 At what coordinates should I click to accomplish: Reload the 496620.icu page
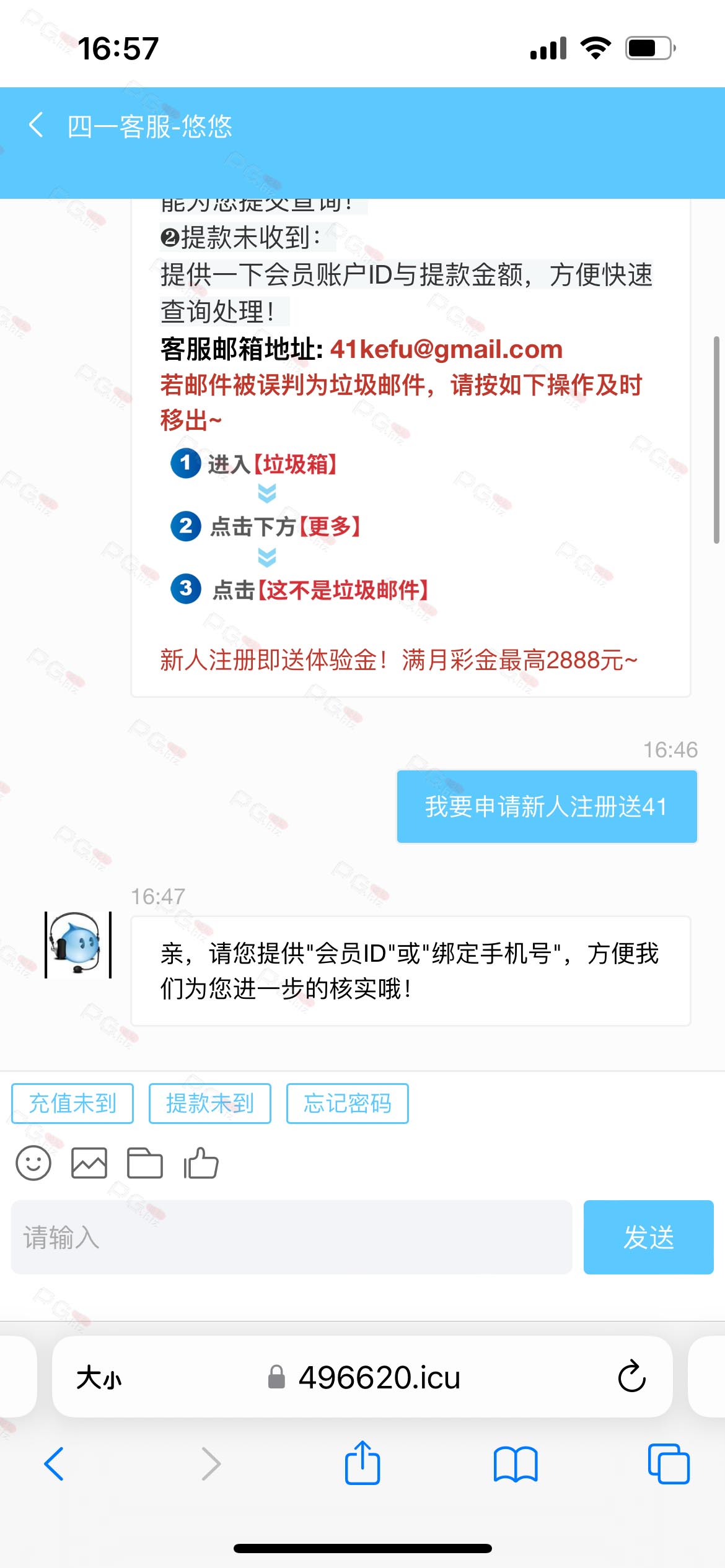632,1377
